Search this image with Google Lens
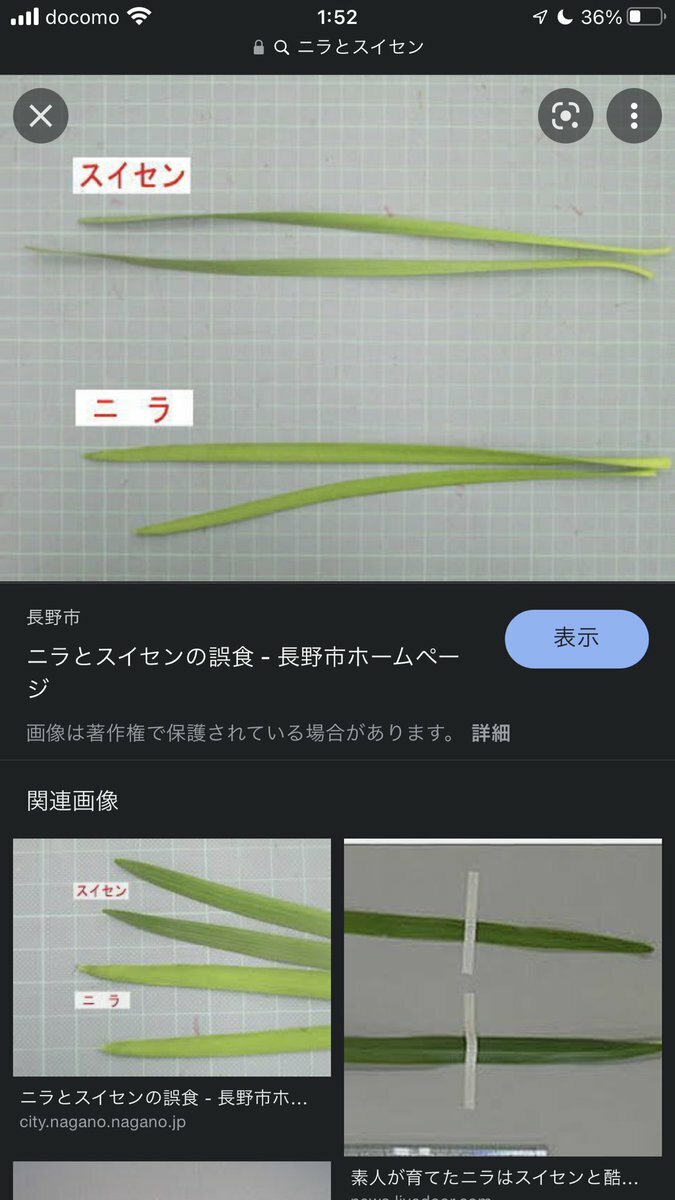Viewport: 675px width, 1200px height. point(565,116)
